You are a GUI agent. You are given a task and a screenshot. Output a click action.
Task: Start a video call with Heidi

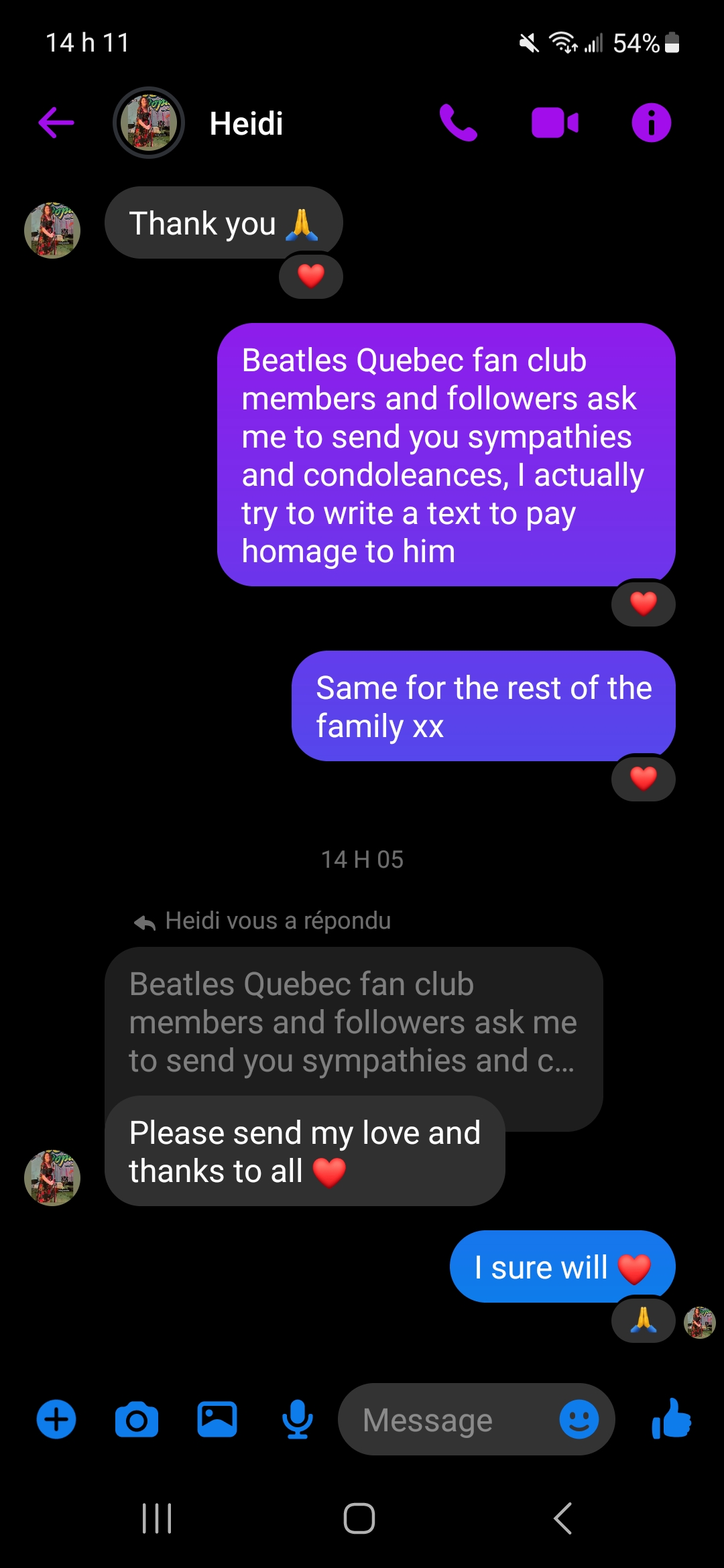tap(555, 123)
